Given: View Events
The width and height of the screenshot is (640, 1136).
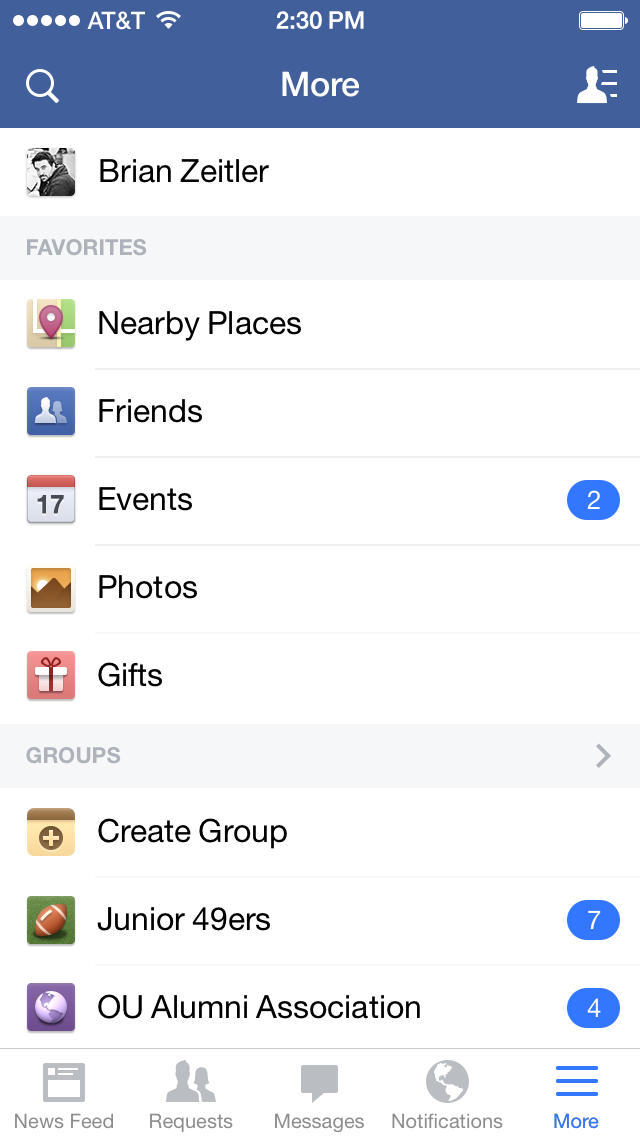Looking at the screenshot, I should [x=145, y=500].
